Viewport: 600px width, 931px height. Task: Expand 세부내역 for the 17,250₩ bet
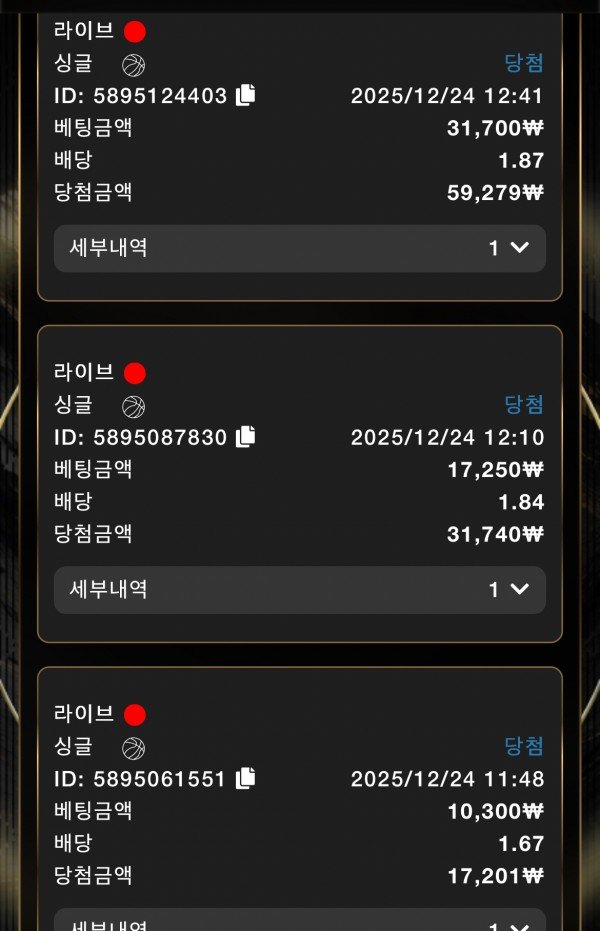(300, 590)
